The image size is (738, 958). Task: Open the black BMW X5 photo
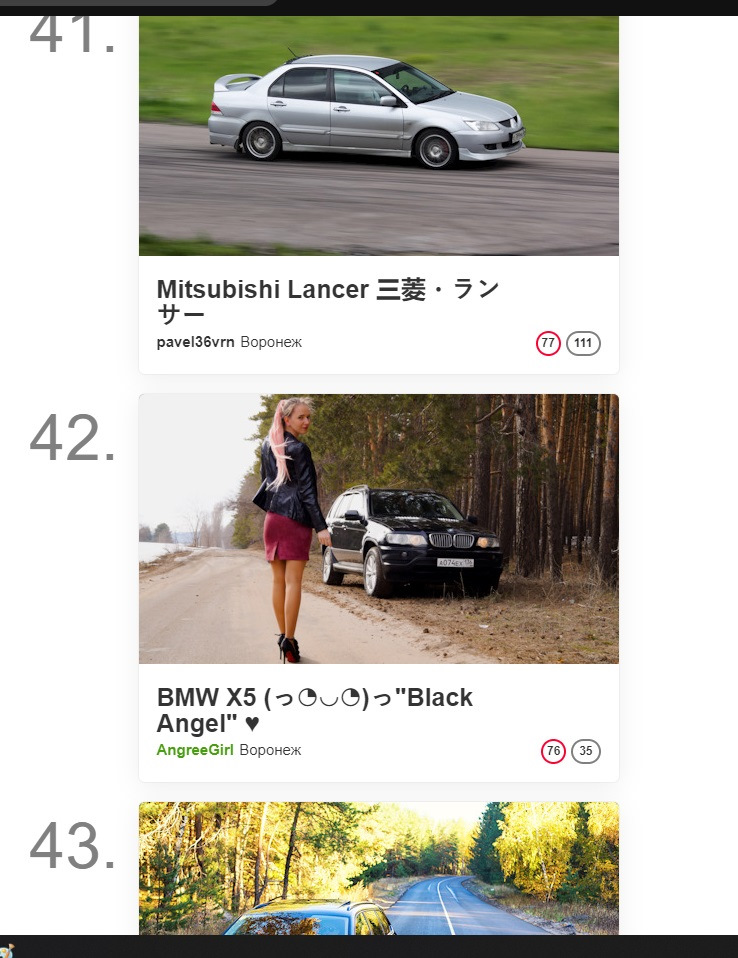(378, 528)
